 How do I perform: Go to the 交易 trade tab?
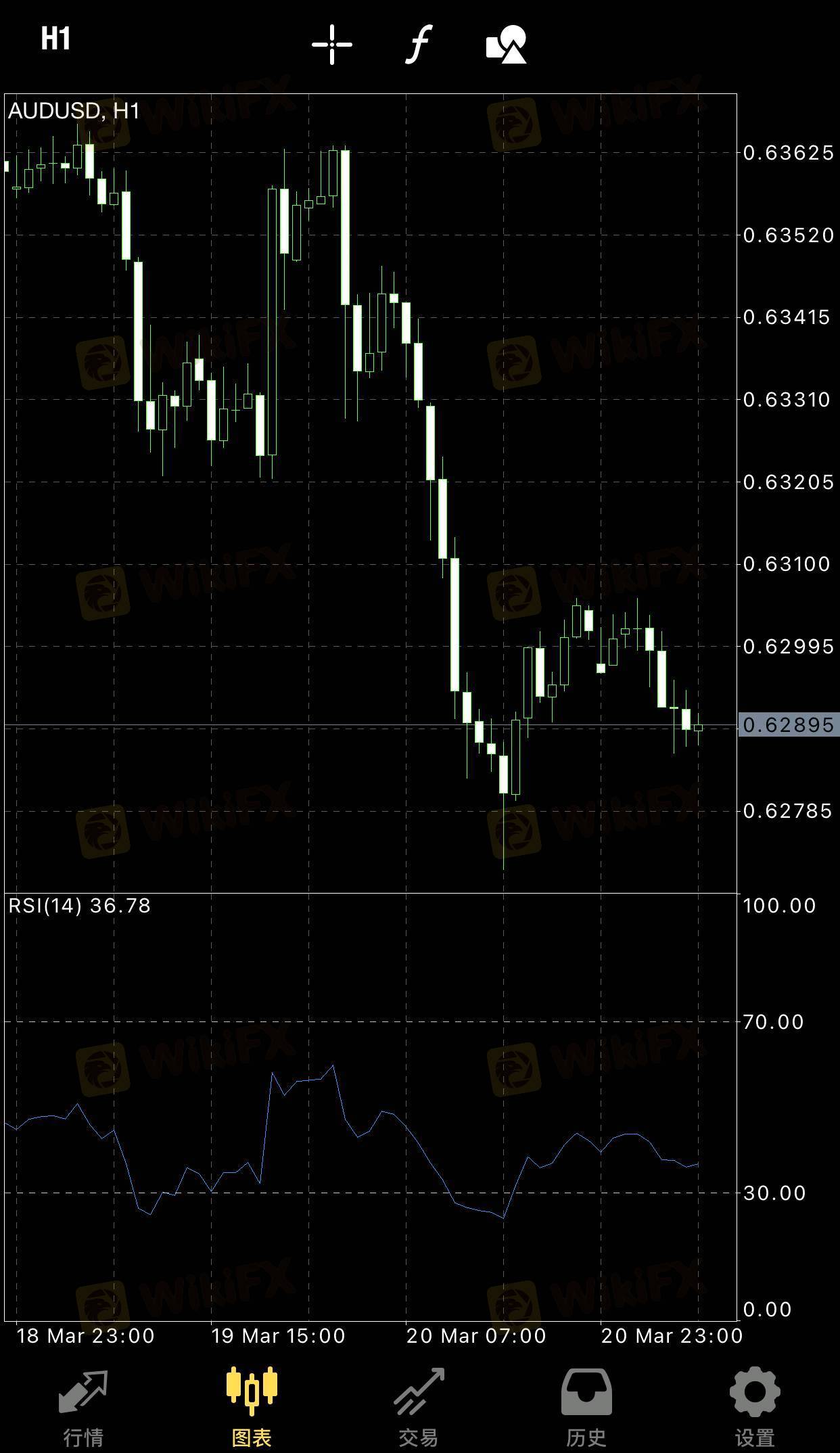click(419, 1407)
